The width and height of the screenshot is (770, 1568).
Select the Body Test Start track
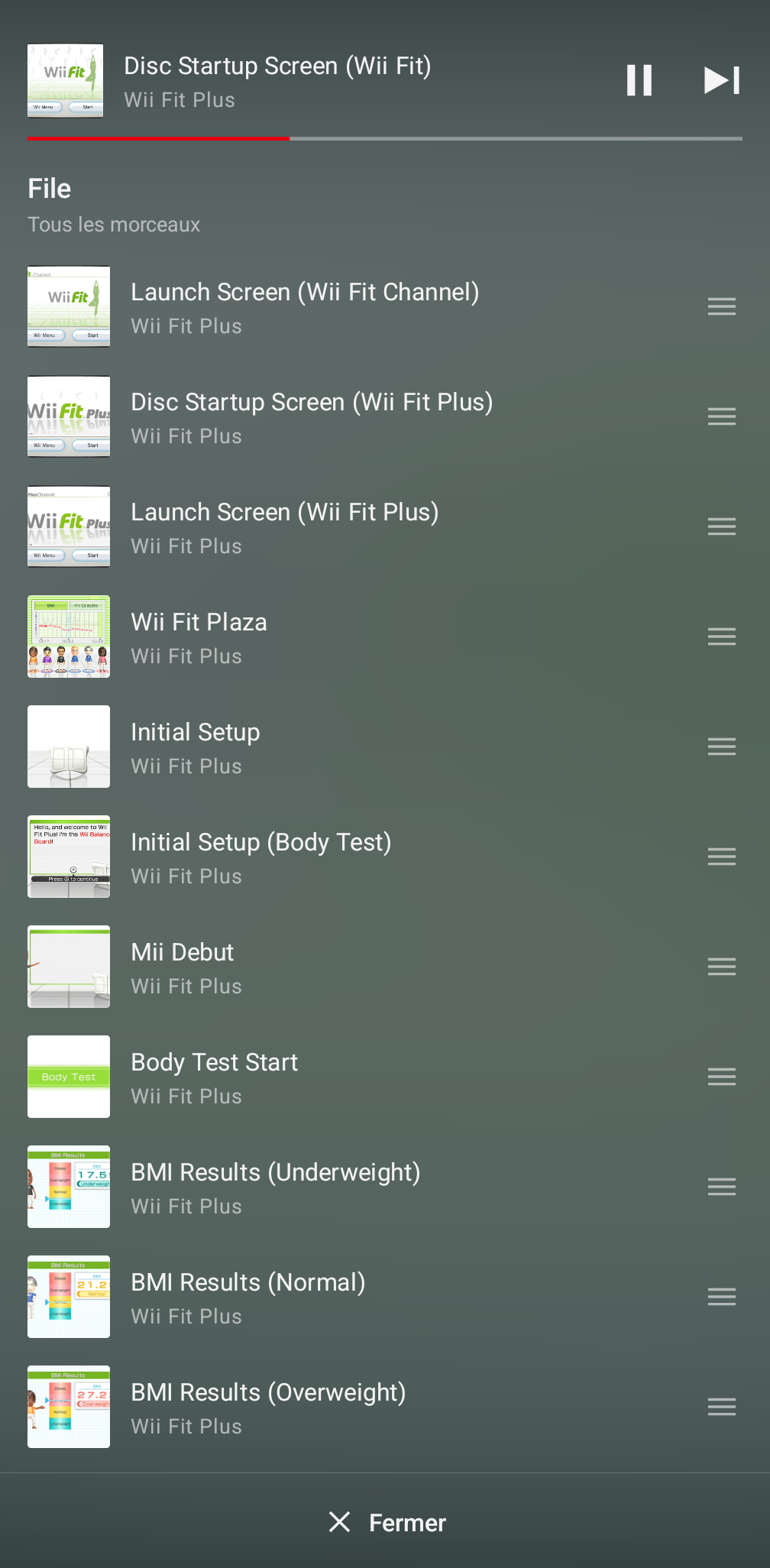tap(214, 1077)
